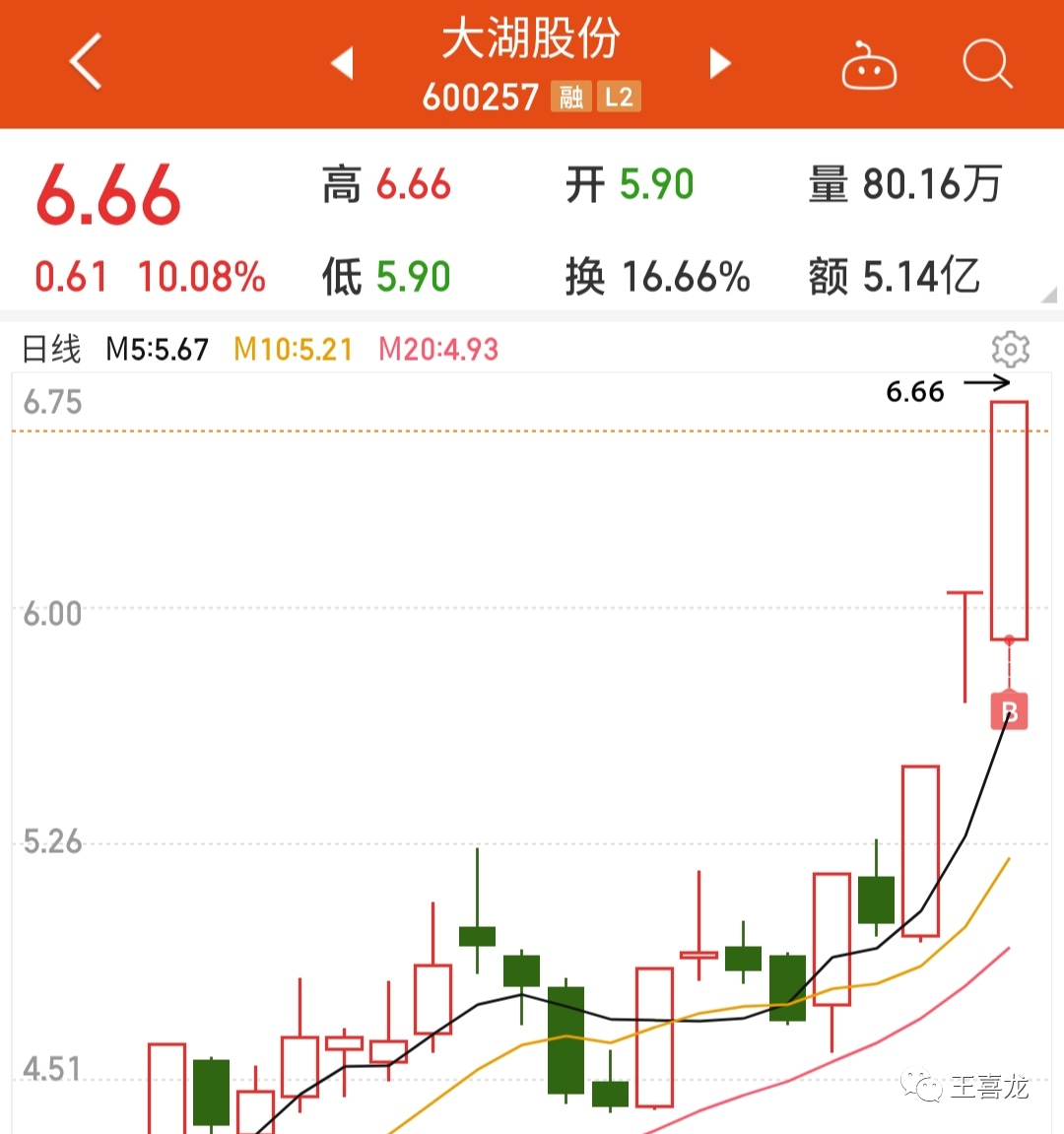1064x1134 pixels.
Task: Toggle the M20 moving average display
Action: (x=436, y=348)
